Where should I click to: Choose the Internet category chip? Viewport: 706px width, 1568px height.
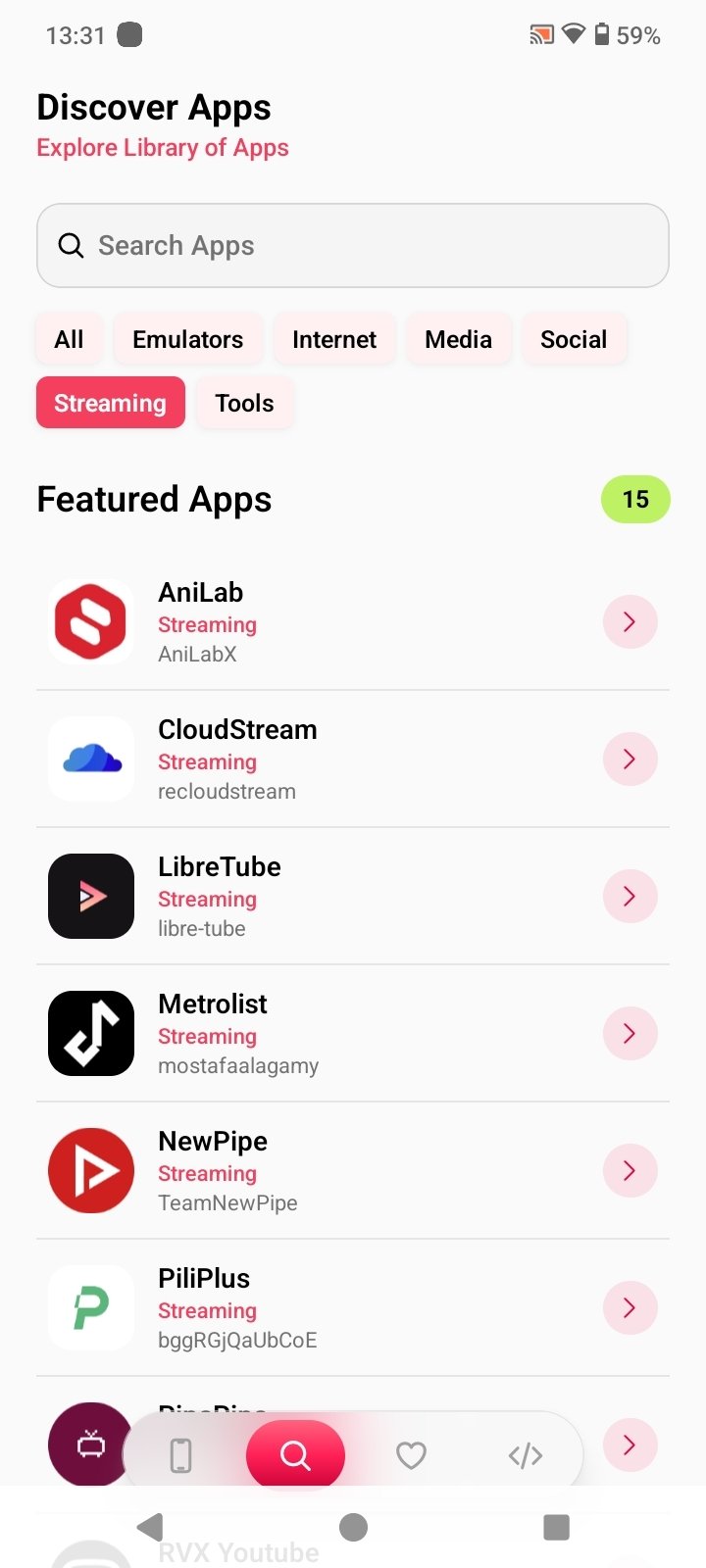(334, 339)
